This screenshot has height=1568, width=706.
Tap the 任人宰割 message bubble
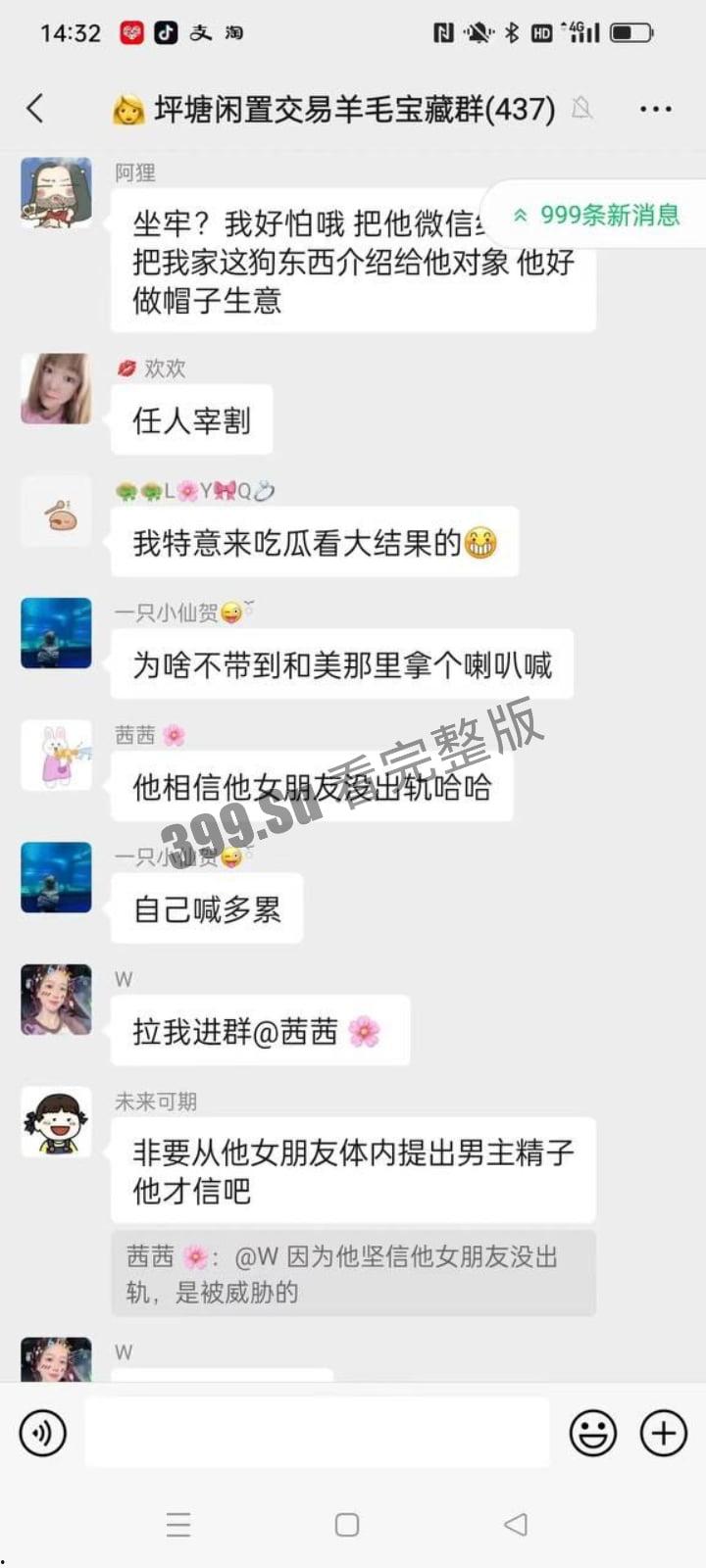[x=192, y=419]
